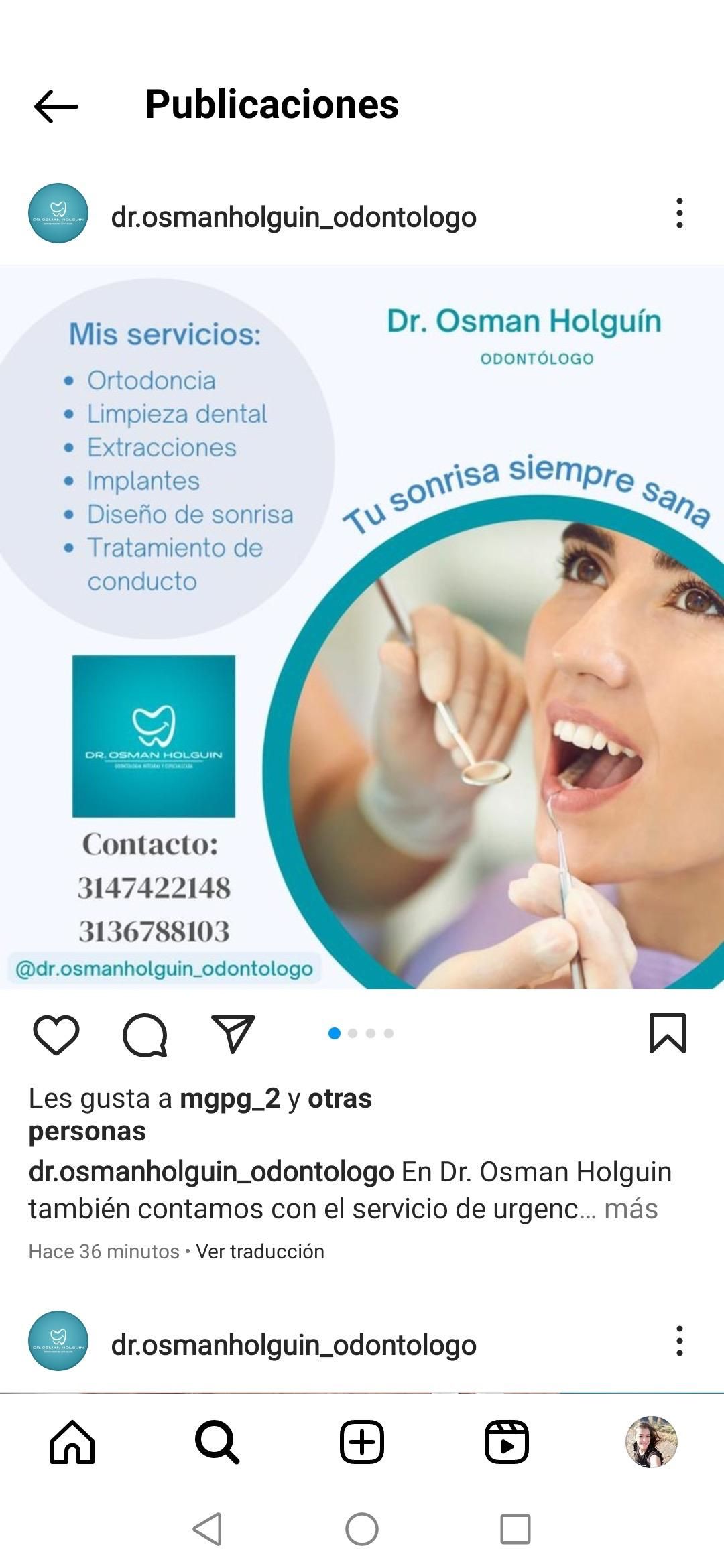The image size is (724, 1568).
Task: Open mgpg_2's profile from likes
Action: (230, 1099)
